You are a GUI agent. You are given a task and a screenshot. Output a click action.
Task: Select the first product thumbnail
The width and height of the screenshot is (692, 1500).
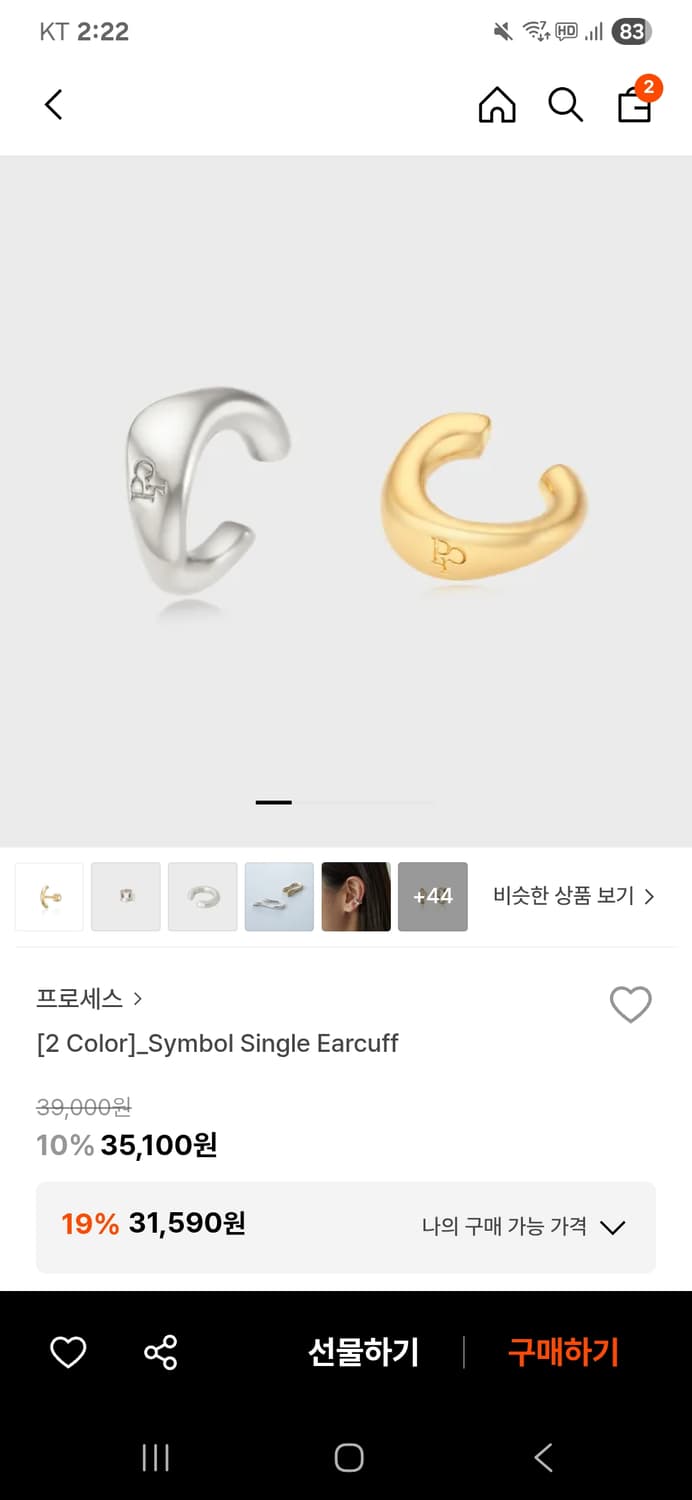(49, 897)
